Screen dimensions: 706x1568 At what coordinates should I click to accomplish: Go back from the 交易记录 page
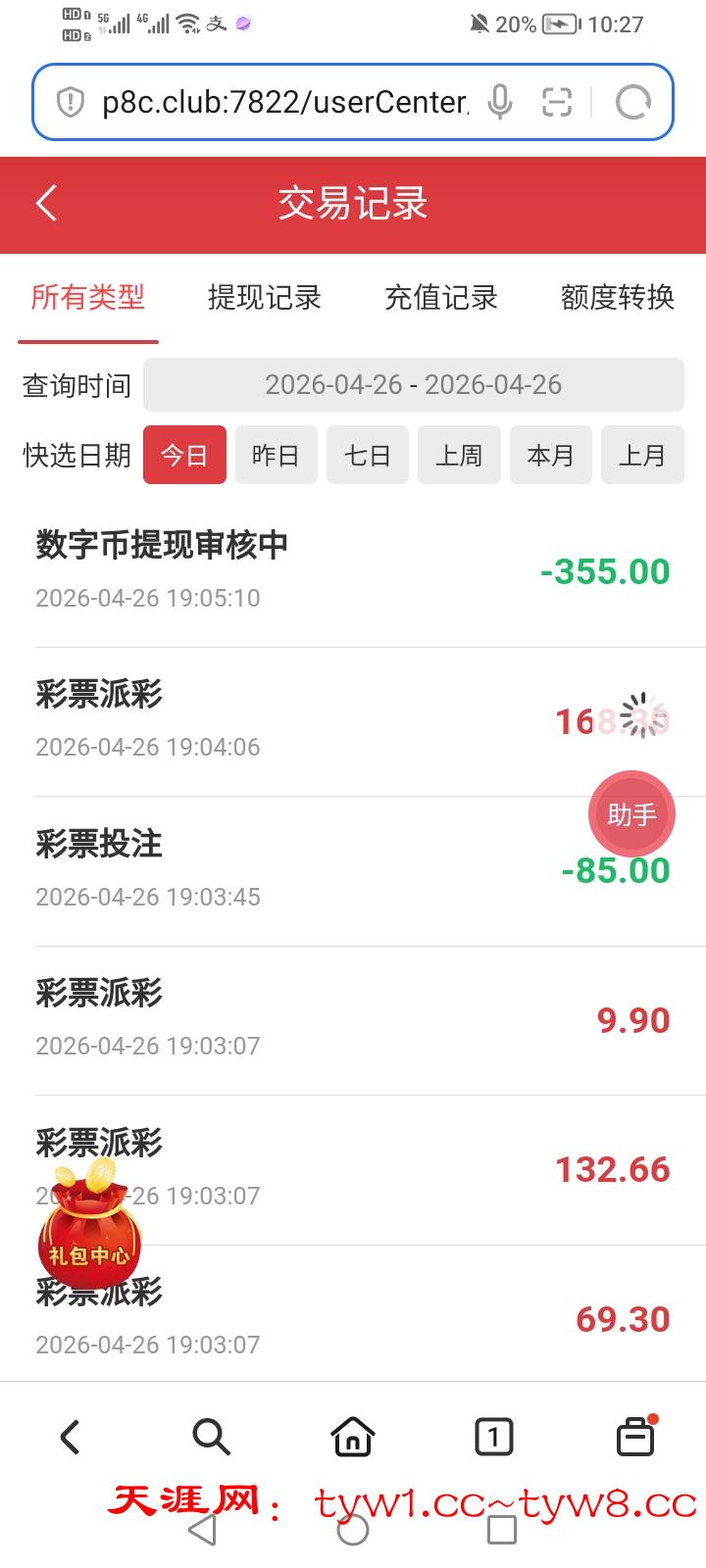pos(46,204)
